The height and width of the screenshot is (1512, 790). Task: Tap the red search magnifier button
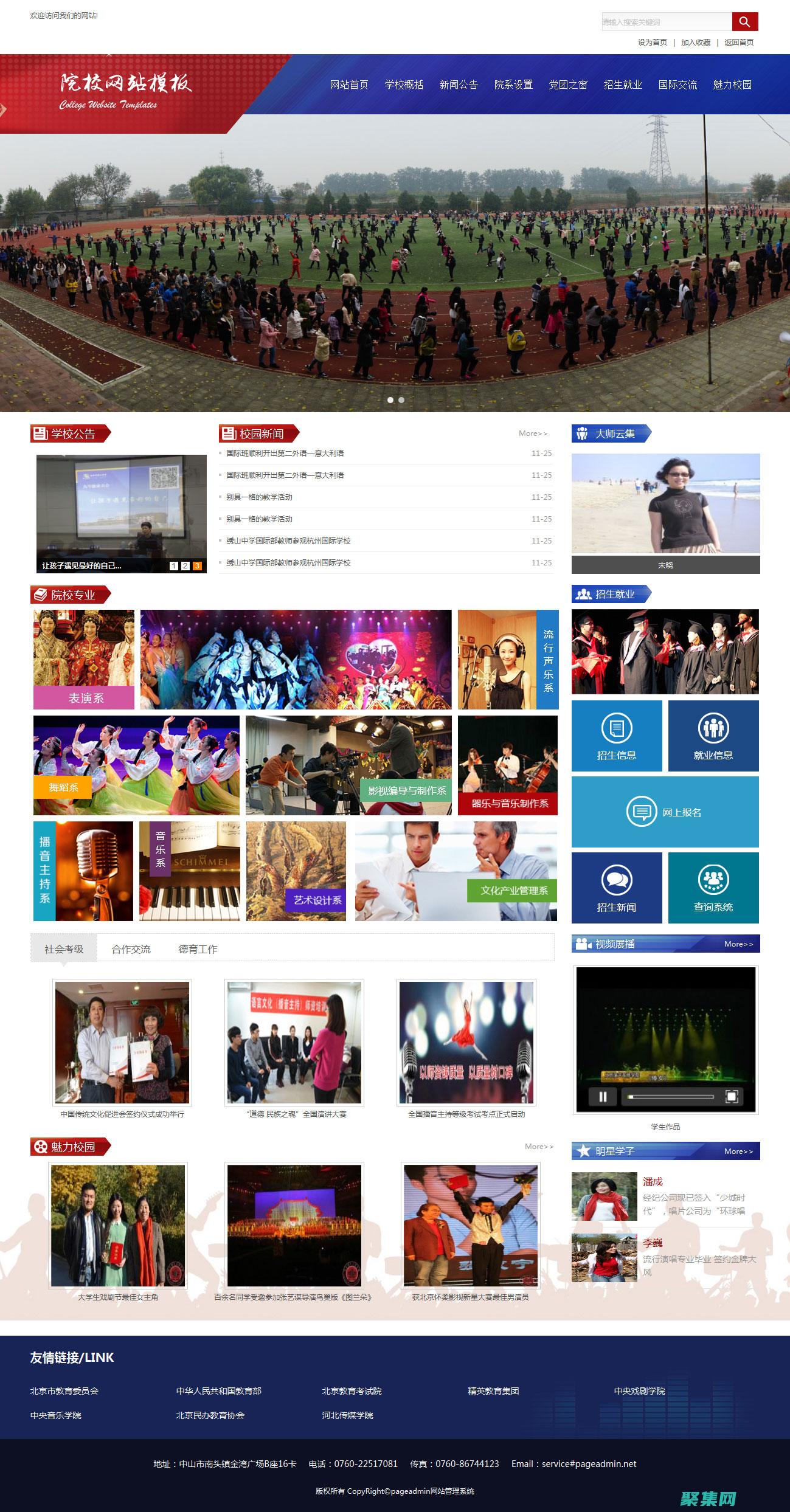click(744, 22)
